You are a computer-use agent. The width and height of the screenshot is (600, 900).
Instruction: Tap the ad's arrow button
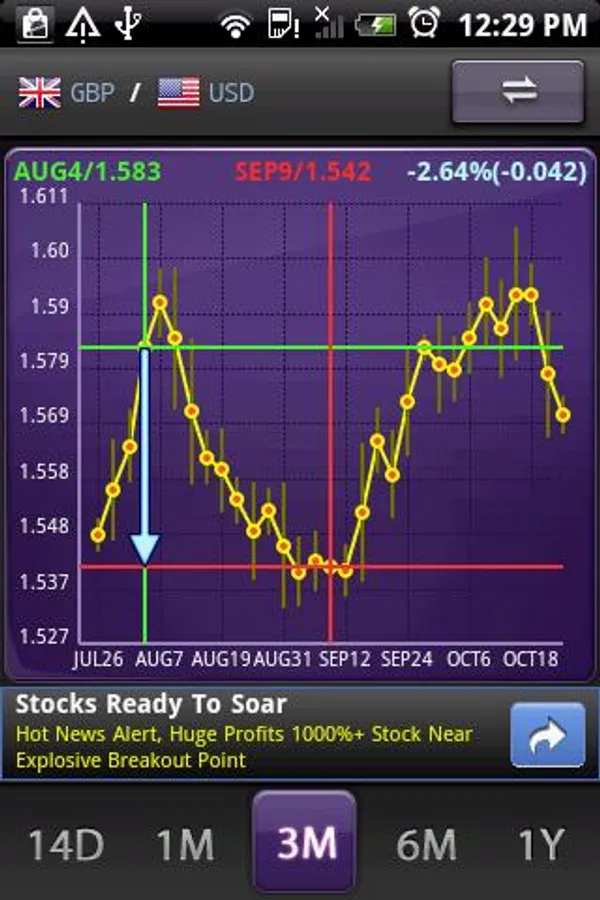(x=547, y=735)
